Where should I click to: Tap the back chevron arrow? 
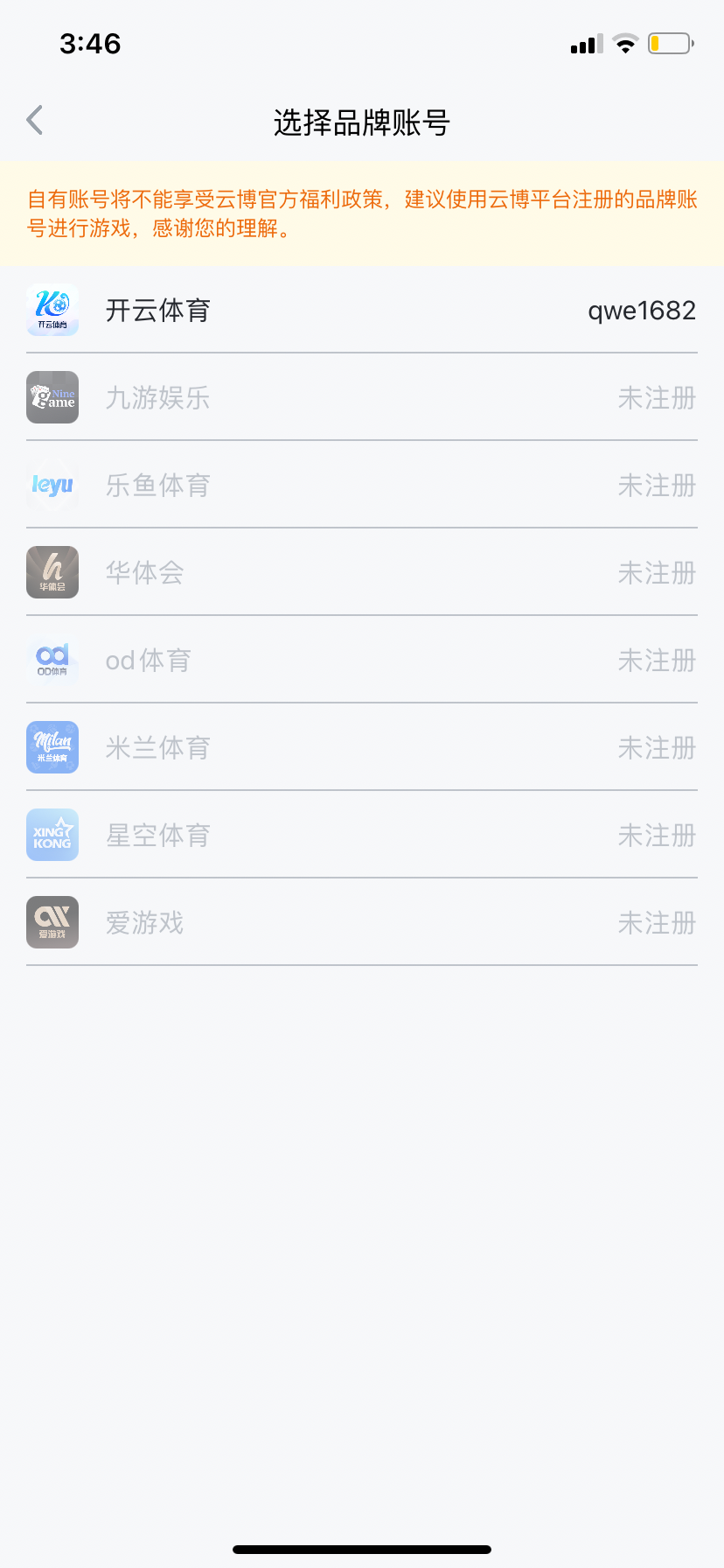[x=33, y=119]
